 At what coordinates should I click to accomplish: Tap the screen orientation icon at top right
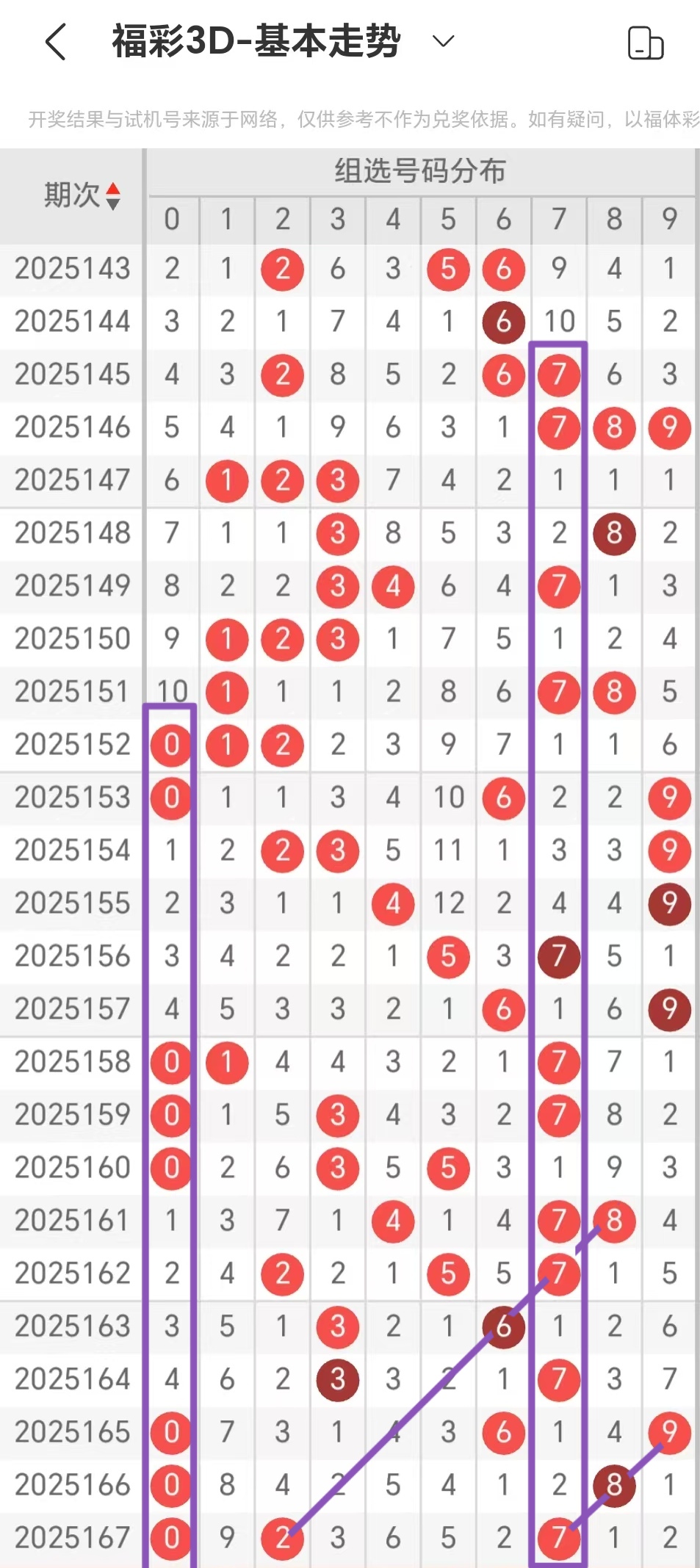click(646, 43)
